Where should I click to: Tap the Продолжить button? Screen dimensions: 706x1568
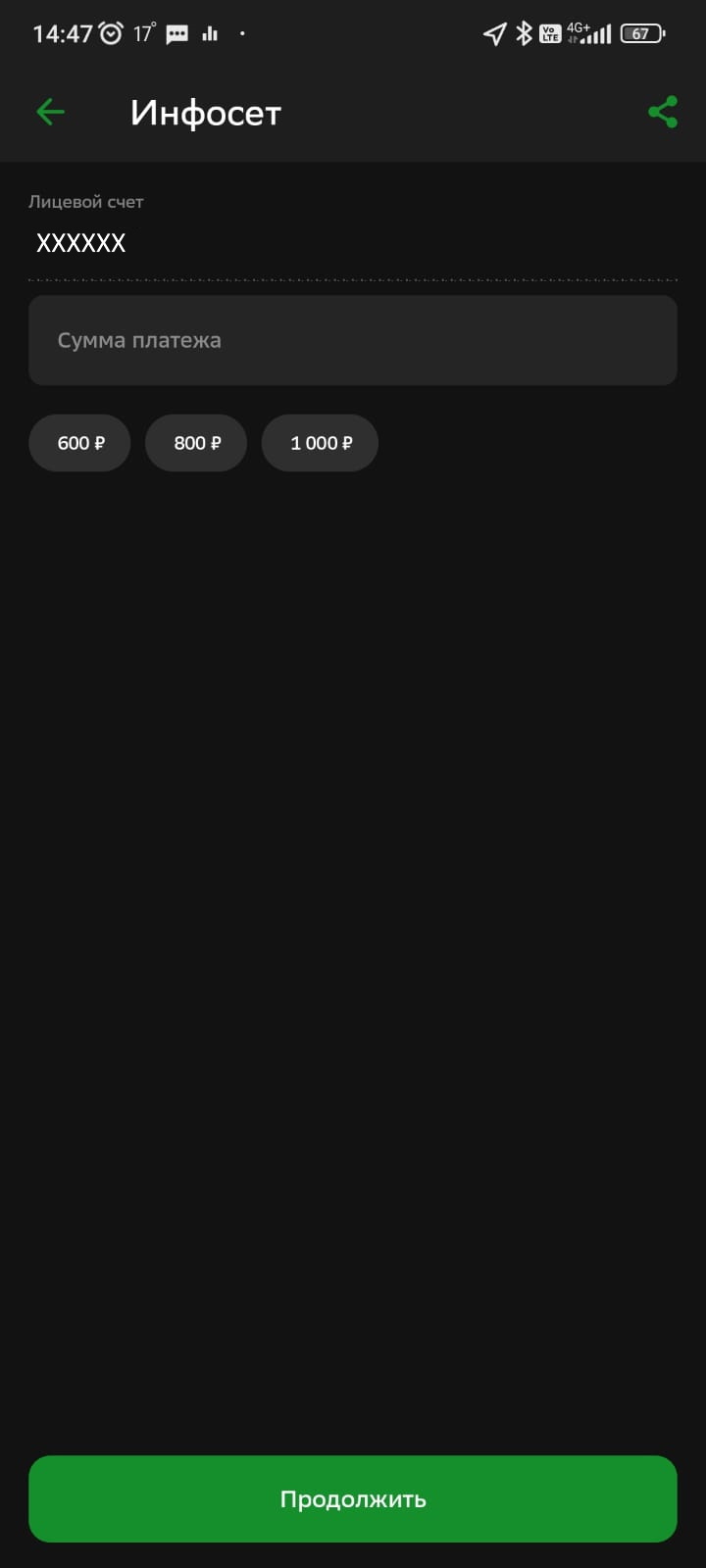click(352, 1498)
